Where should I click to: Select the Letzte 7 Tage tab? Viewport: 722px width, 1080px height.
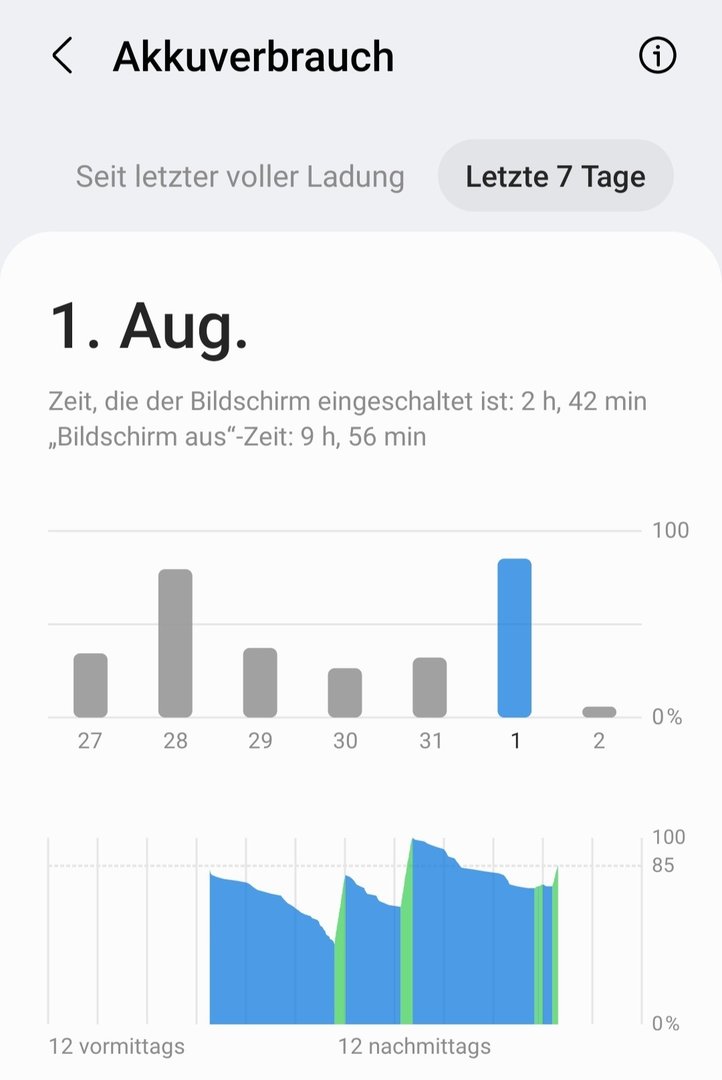tap(555, 177)
